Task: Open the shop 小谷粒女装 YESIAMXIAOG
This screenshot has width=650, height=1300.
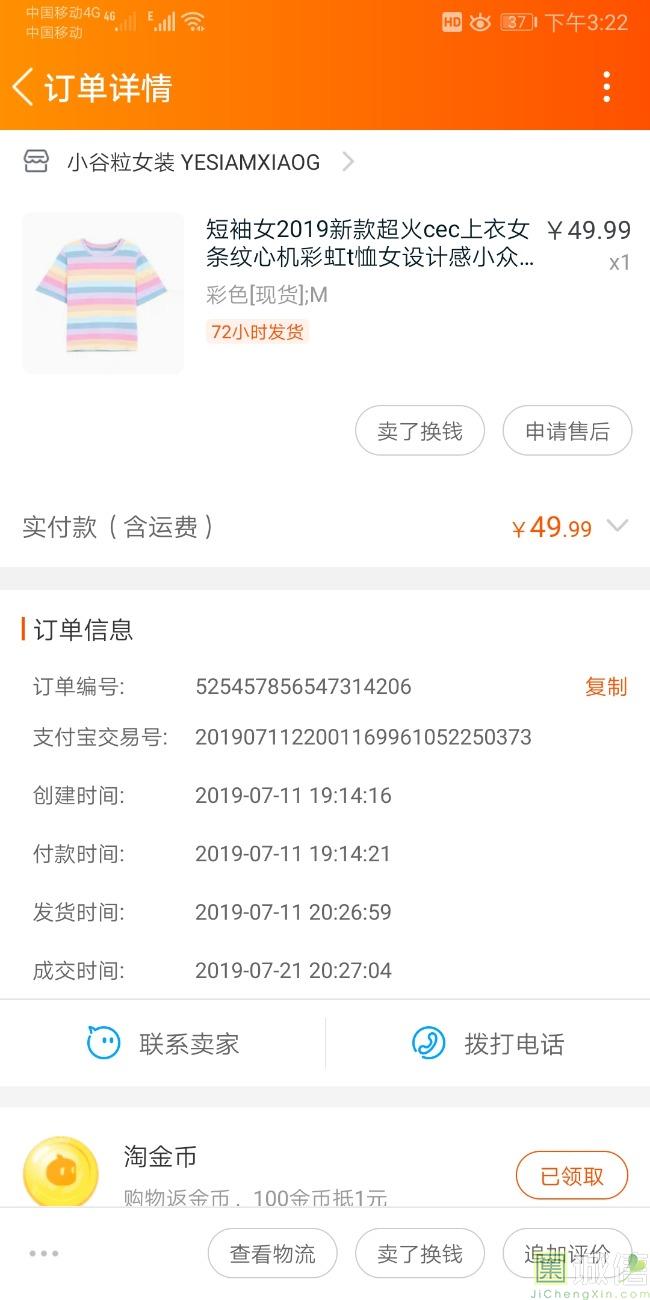Action: pyautogui.click(x=193, y=162)
